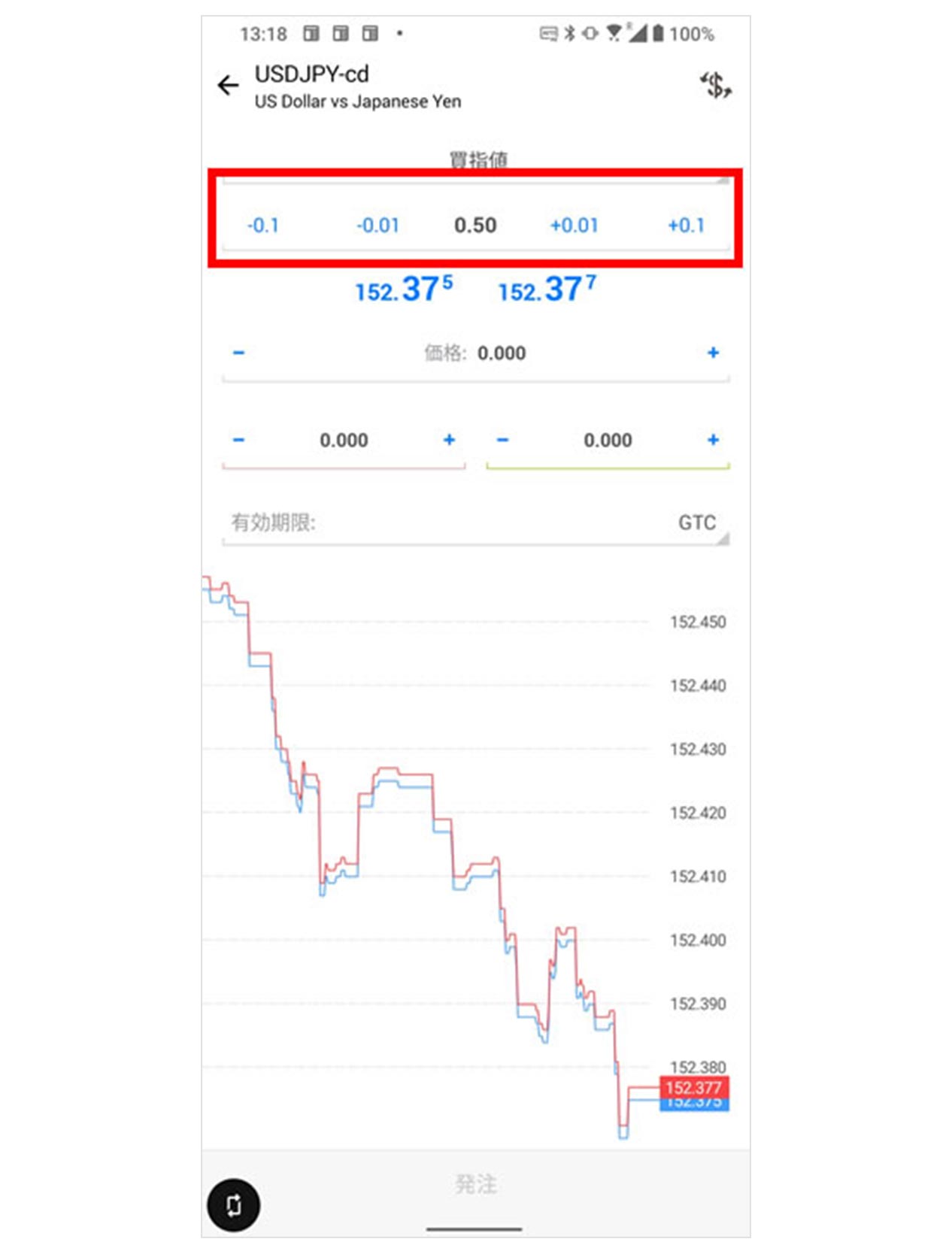The image size is (952, 1254).
Task: Tap plus on the red-underlined stop loss field
Action: click(x=449, y=440)
